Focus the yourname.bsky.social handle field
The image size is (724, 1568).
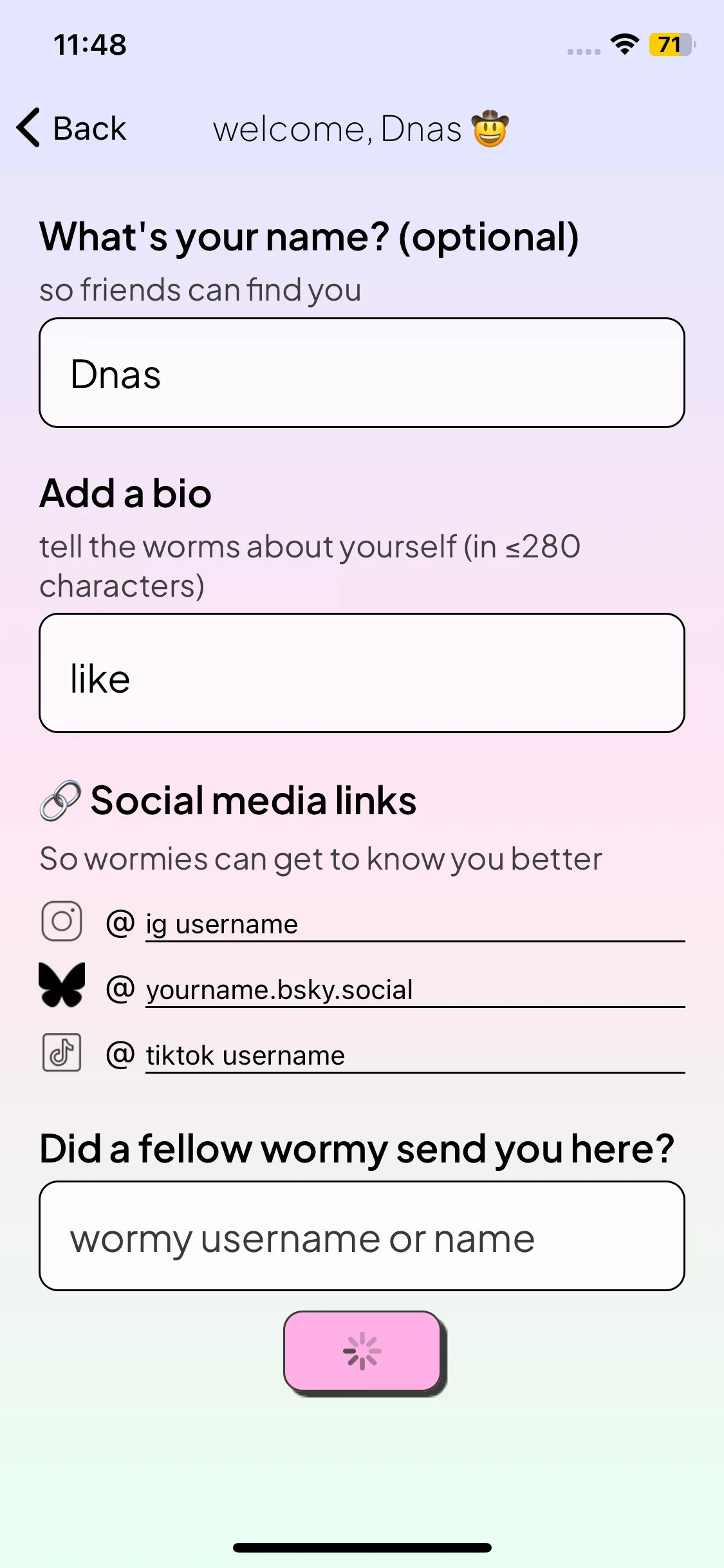[414, 990]
